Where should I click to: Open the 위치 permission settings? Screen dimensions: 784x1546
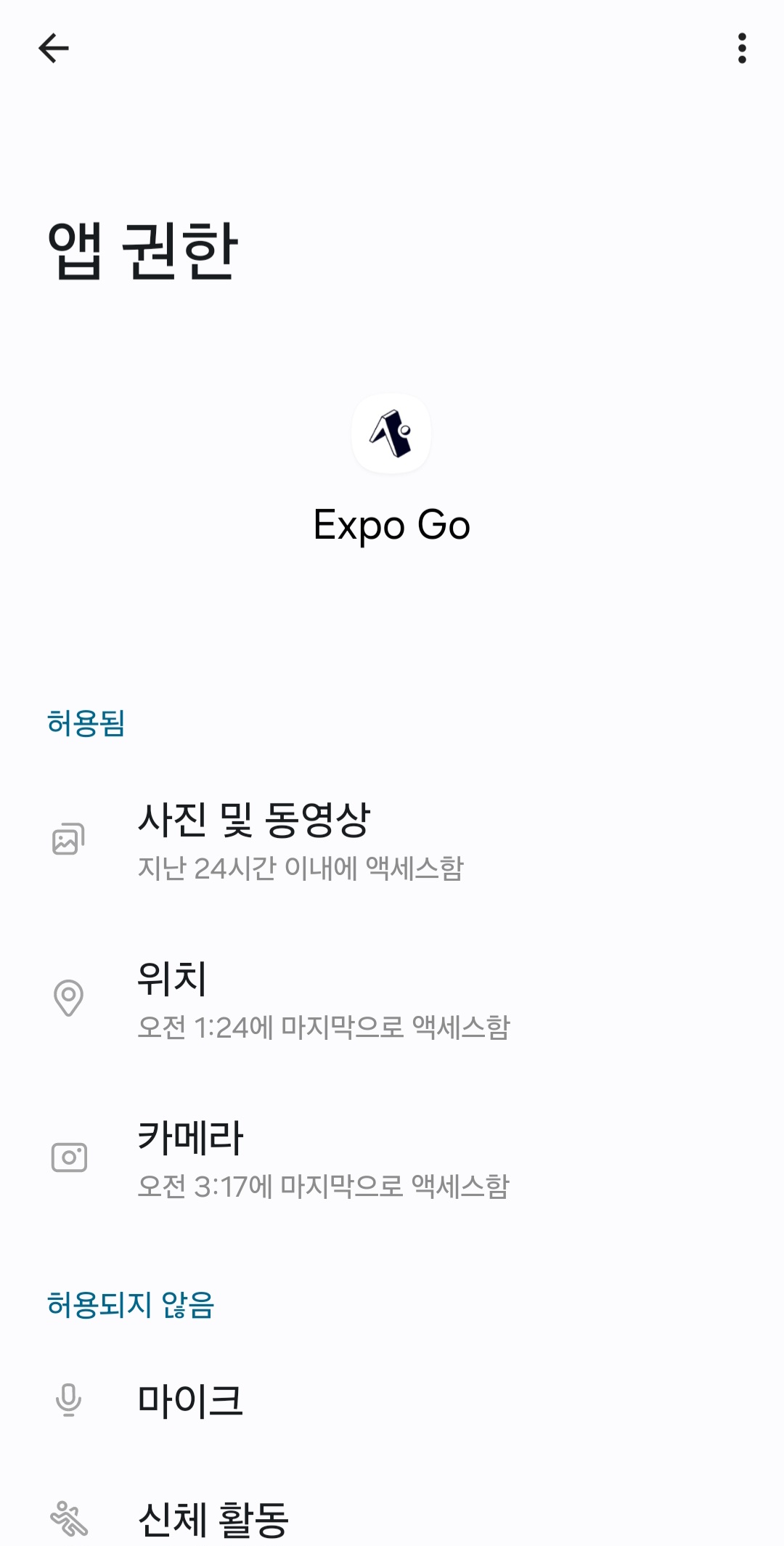coord(290,999)
